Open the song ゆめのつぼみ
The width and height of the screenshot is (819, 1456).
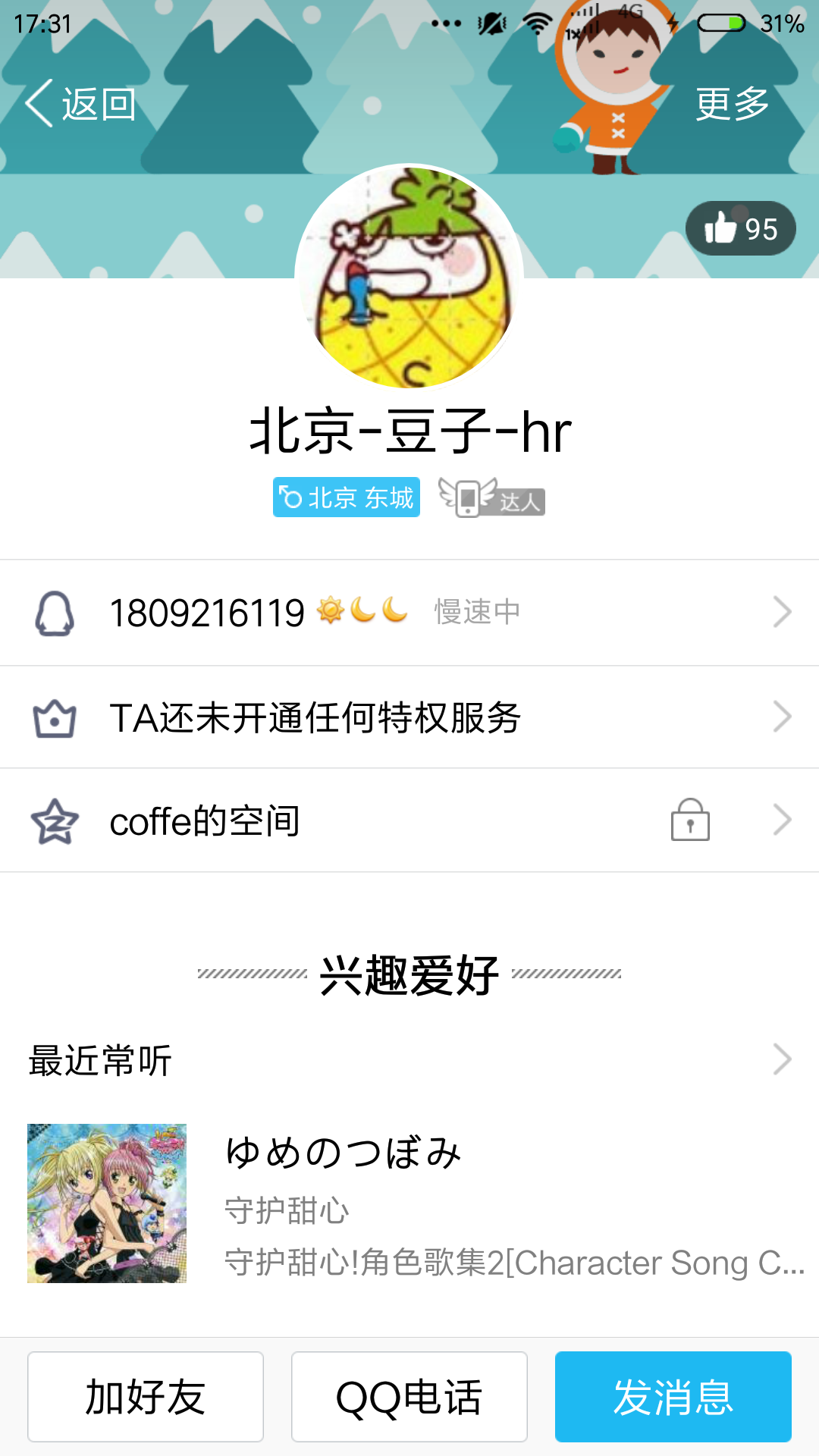[x=409, y=1204]
